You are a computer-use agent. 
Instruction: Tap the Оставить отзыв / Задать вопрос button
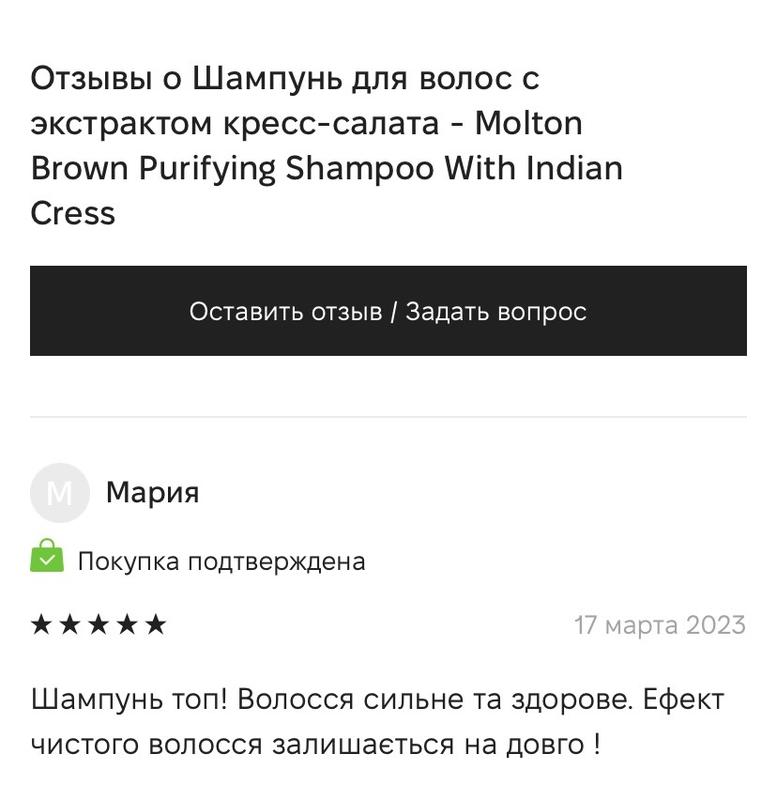point(388,311)
